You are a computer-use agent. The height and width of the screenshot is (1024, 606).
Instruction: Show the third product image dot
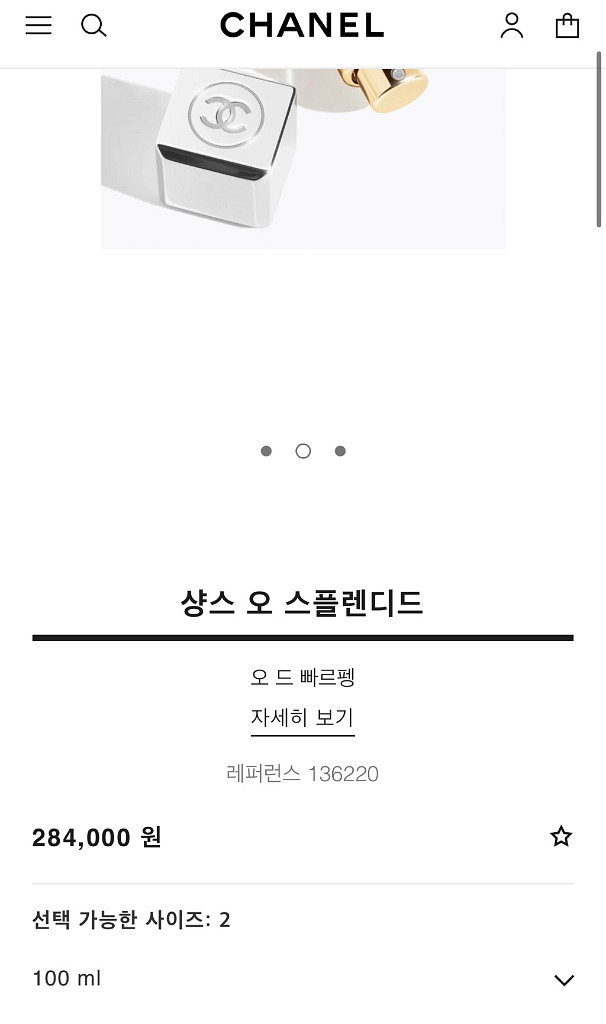coord(340,451)
